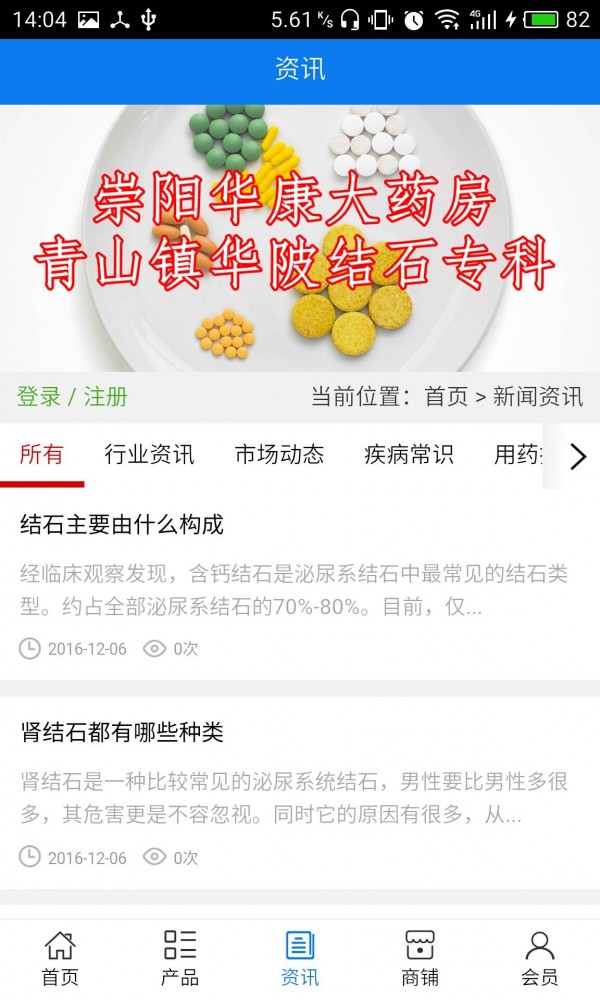
Task: Read the article 肾结石都有哪些种类
Action: click(x=122, y=733)
